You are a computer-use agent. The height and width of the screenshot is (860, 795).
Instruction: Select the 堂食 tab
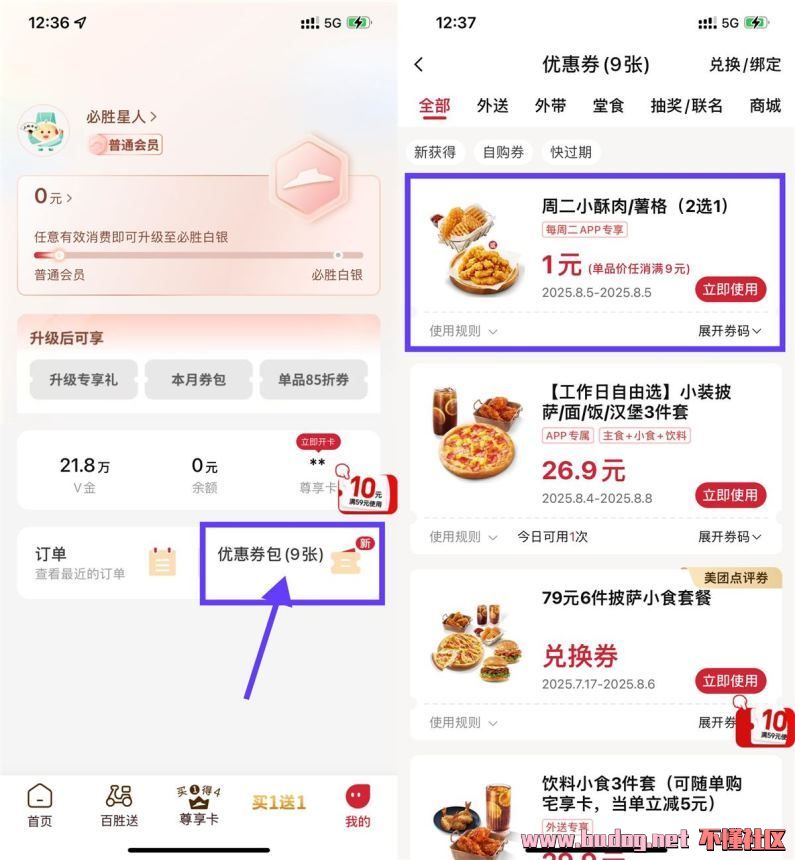[x=608, y=106]
